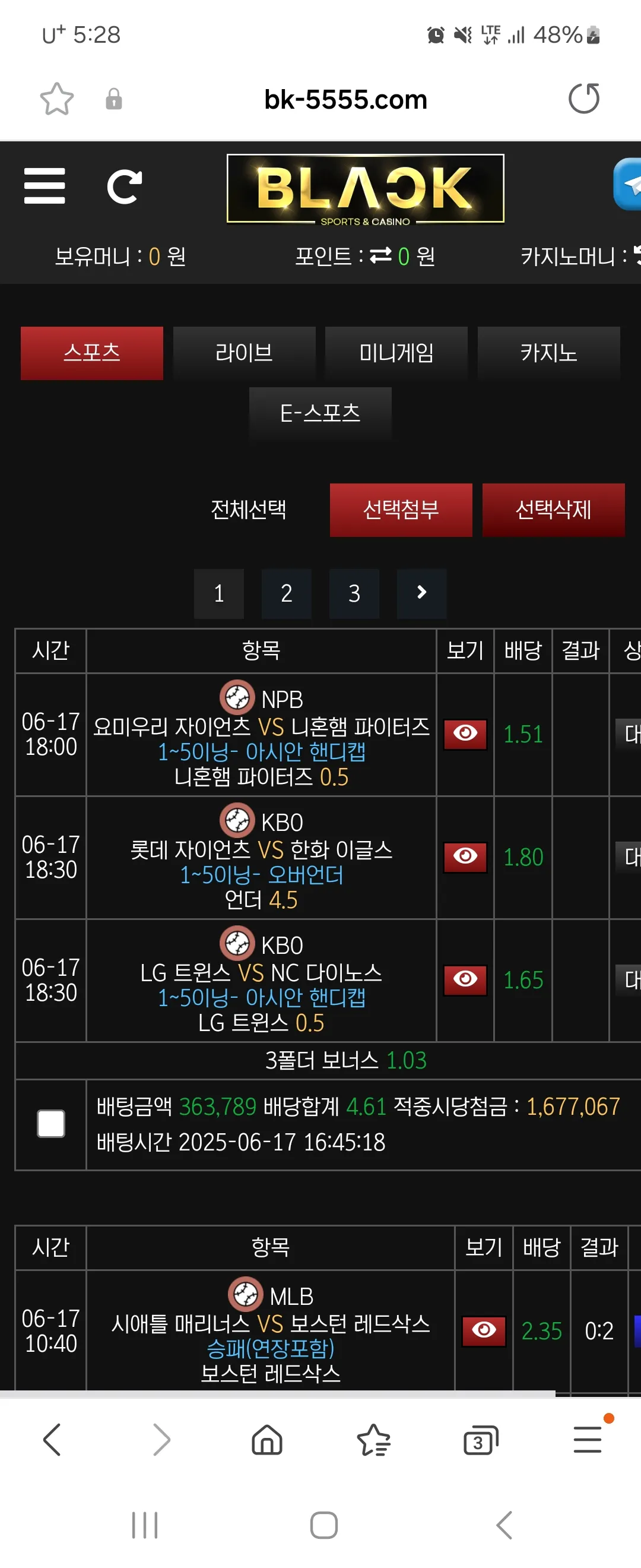641x1568 pixels.
Task: Select the 미니게임 tab
Action: 396,353
